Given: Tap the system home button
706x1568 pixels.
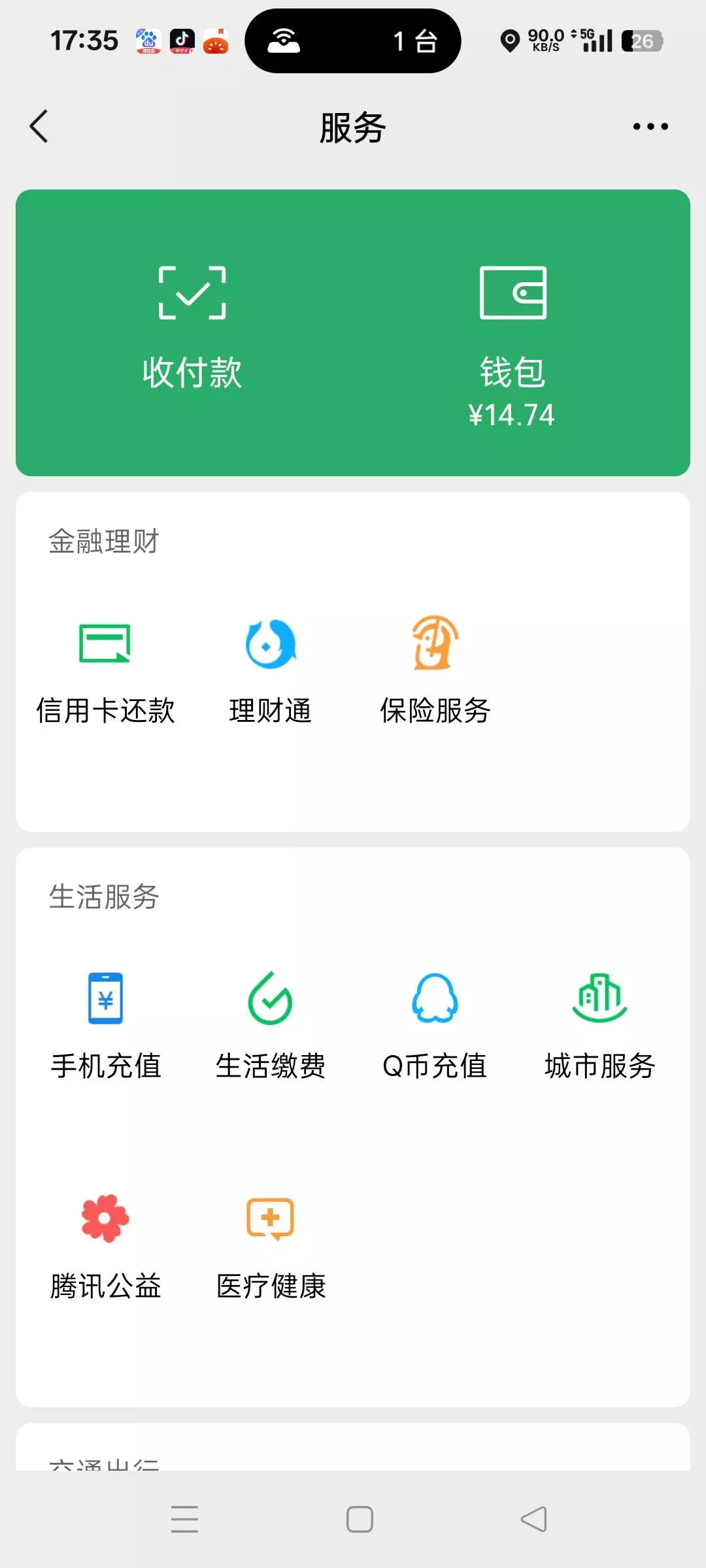Looking at the screenshot, I should 360,1519.
